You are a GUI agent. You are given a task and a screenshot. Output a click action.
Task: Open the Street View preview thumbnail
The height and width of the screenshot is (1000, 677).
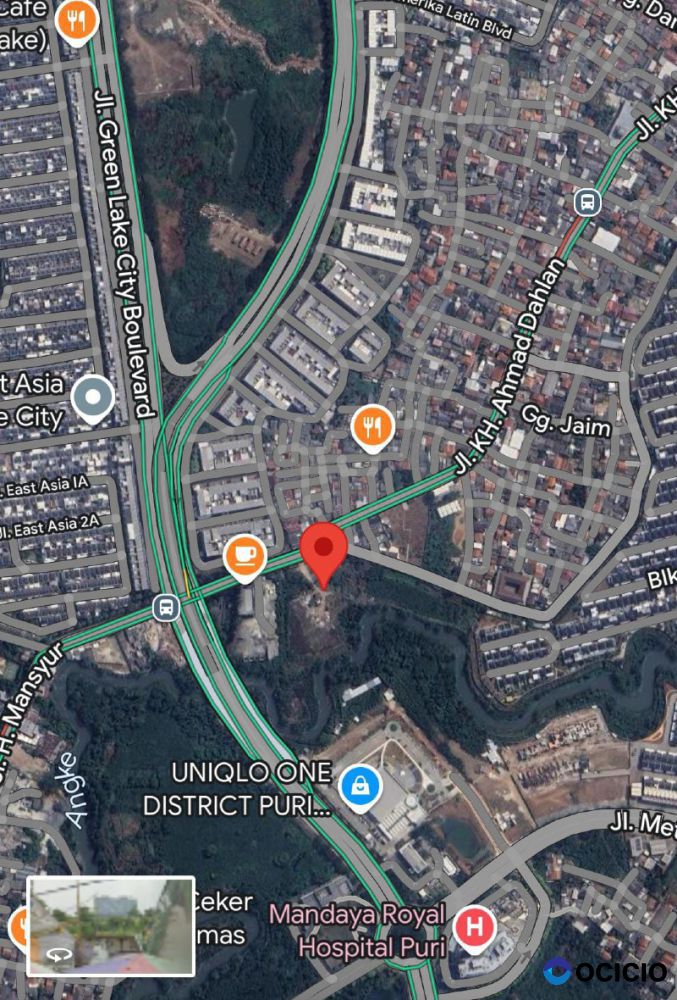tap(110, 926)
